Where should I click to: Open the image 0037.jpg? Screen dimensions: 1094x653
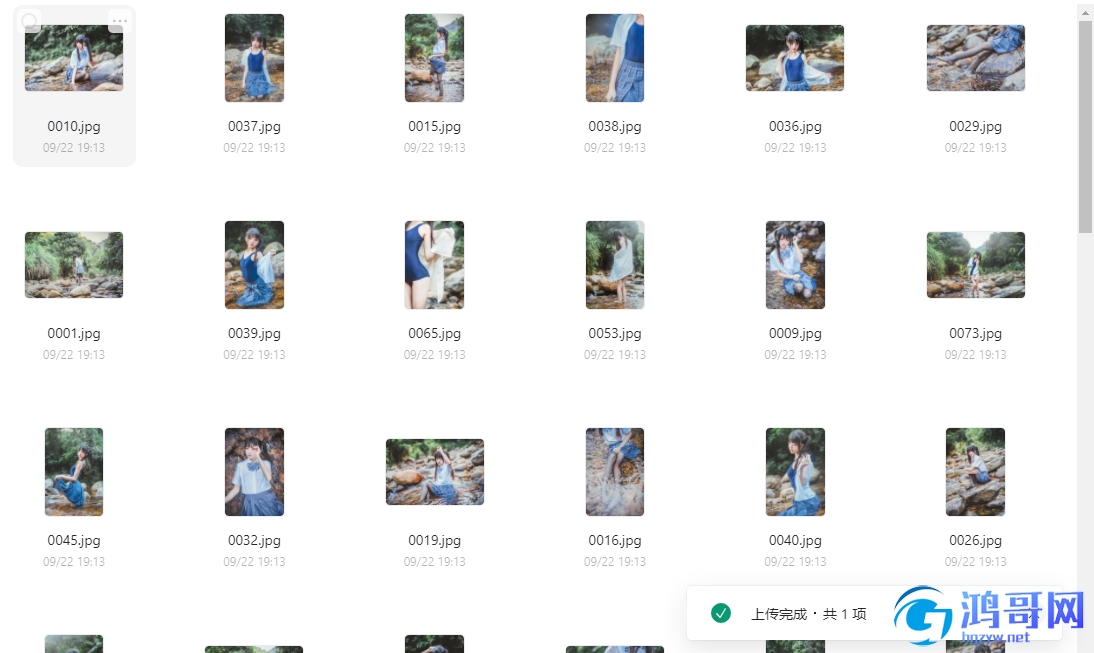point(254,58)
